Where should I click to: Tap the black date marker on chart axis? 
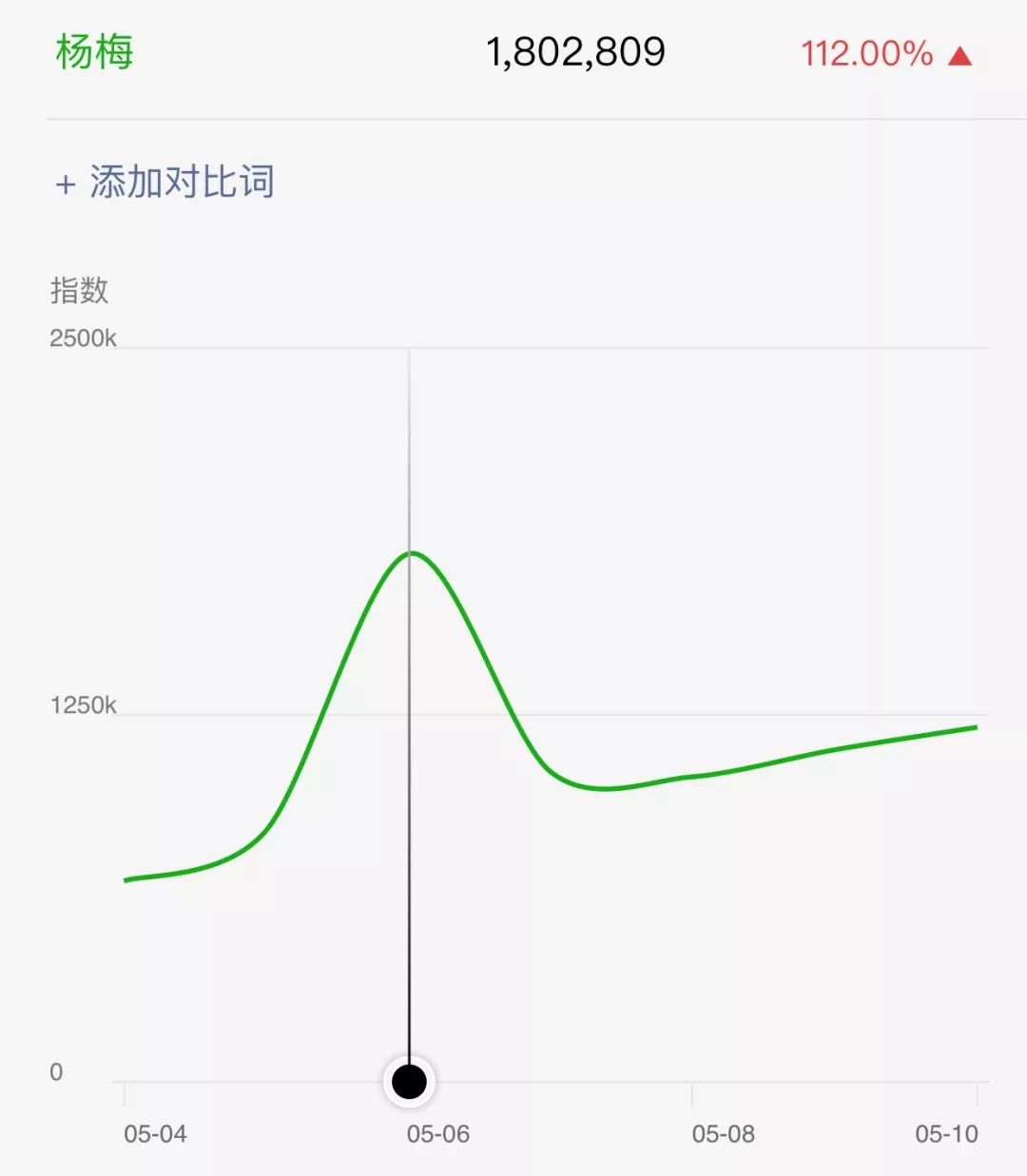point(409,1081)
